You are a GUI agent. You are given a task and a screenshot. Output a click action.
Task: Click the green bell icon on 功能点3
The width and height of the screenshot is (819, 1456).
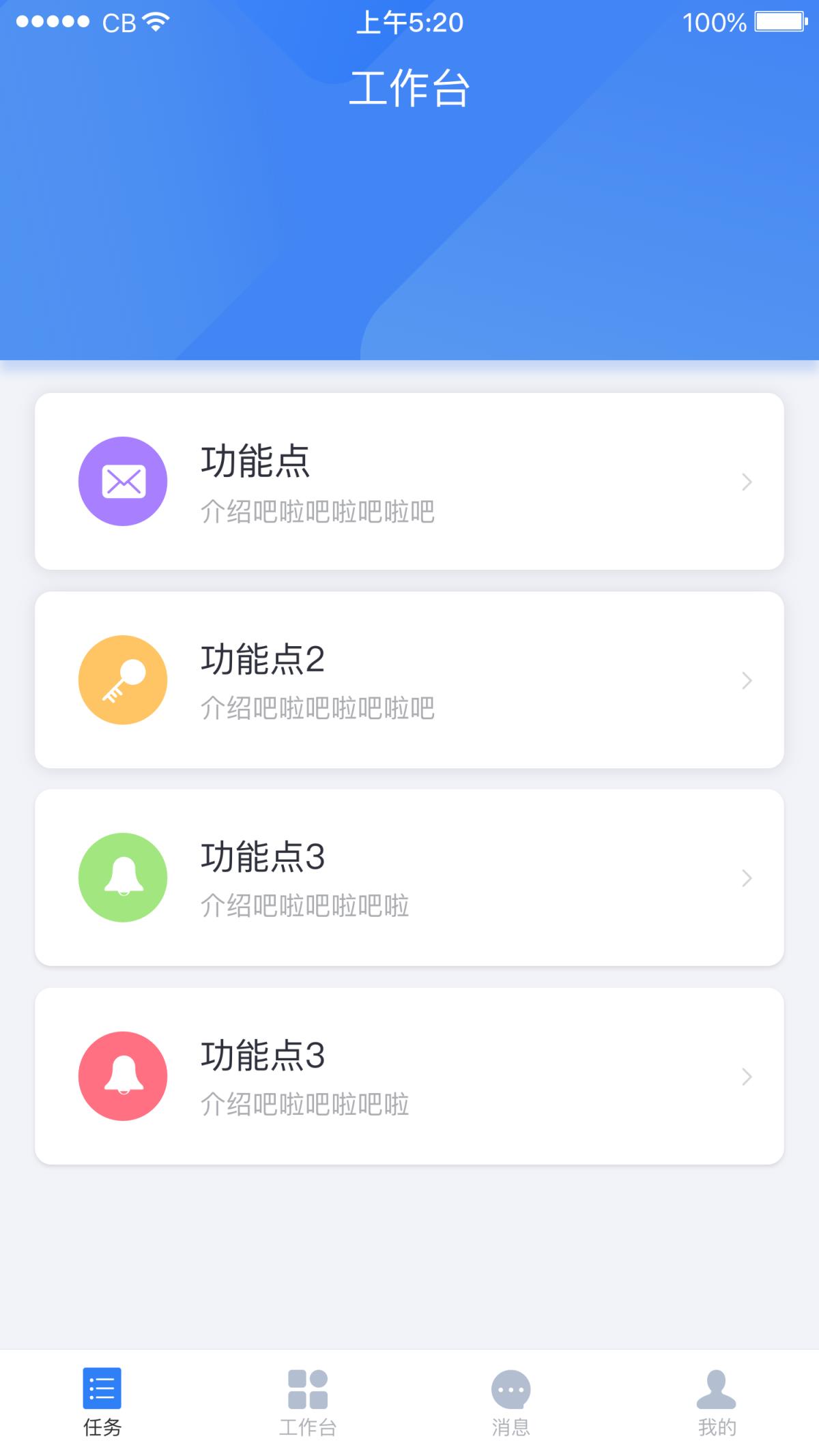click(x=123, y=879)
